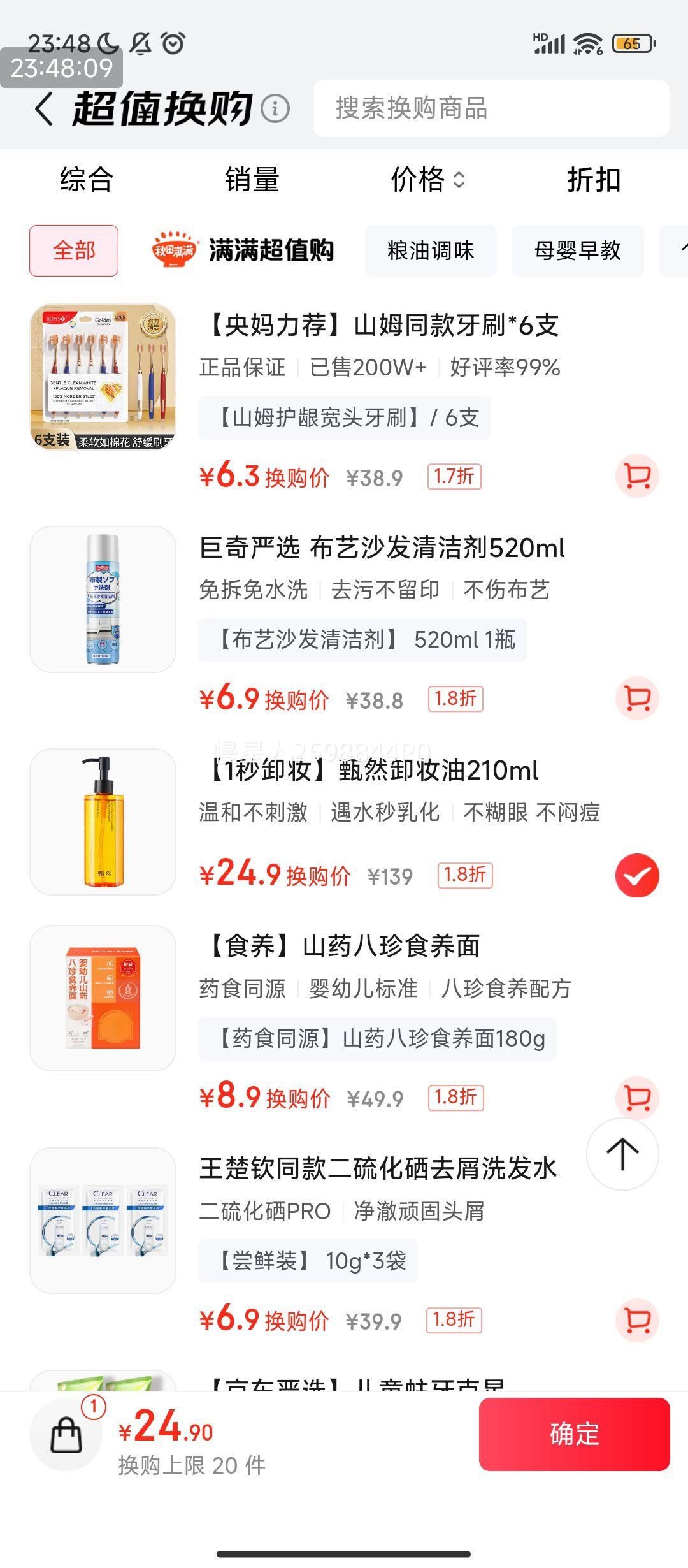Add 布艺沙发清洁剂520ml to cart
688x1568 pixels.
[x=637, y=699]
